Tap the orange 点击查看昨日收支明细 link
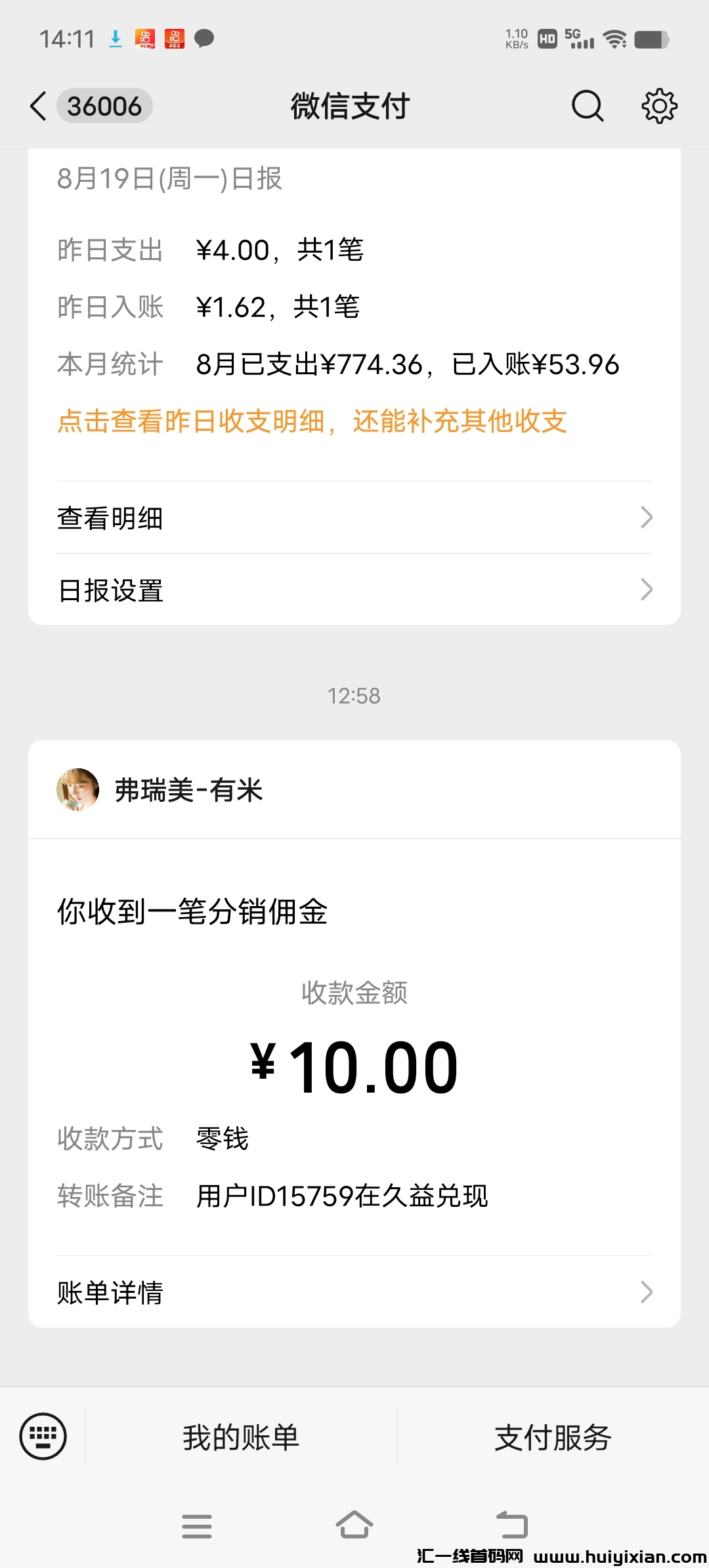This screenshot has height=1568, width=709. coord(312,422)
